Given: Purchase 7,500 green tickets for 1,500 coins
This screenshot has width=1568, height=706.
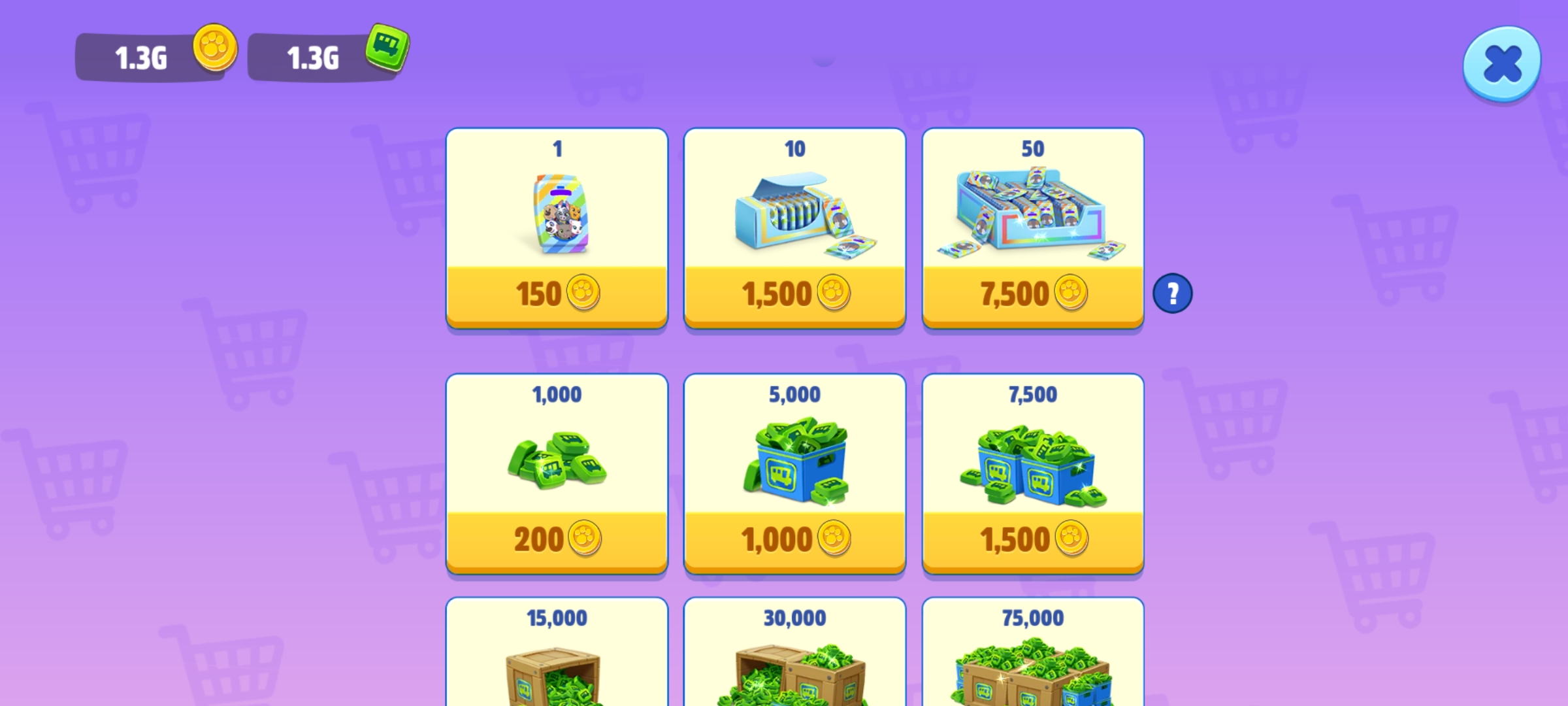Looking at the screenshot, I should (1032, 539).
